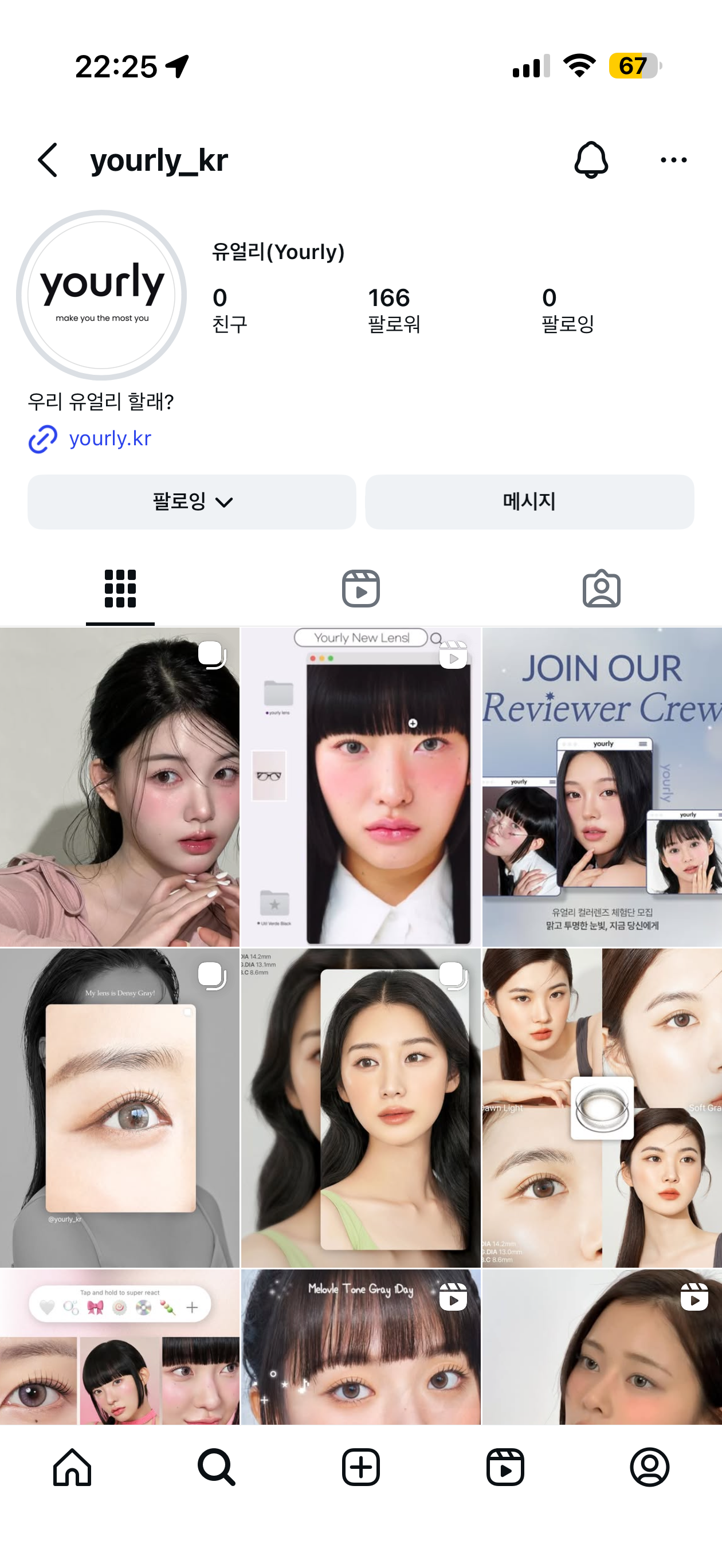722x1568 pixels.
Task: Switch to the Reels tab on profile
Action: 360,589
